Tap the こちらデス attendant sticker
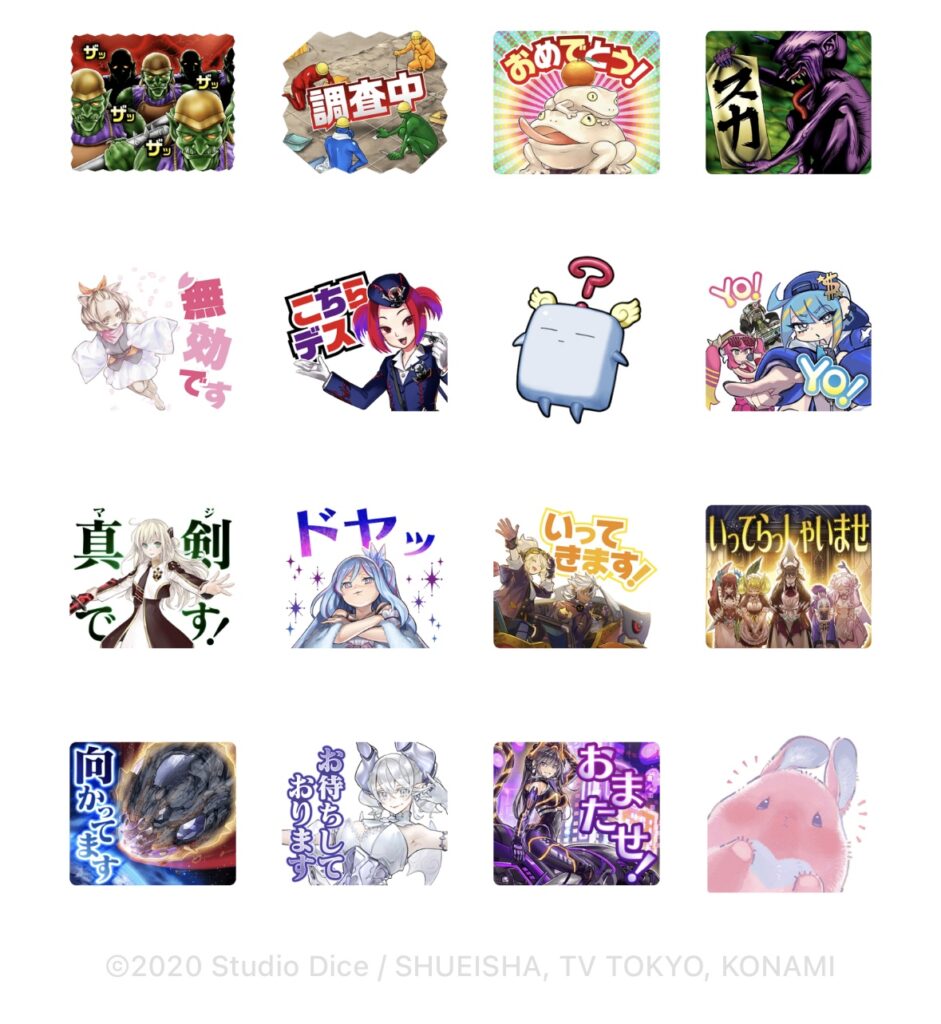This screenshot has width=941, height=1024. tap(365, 339)
